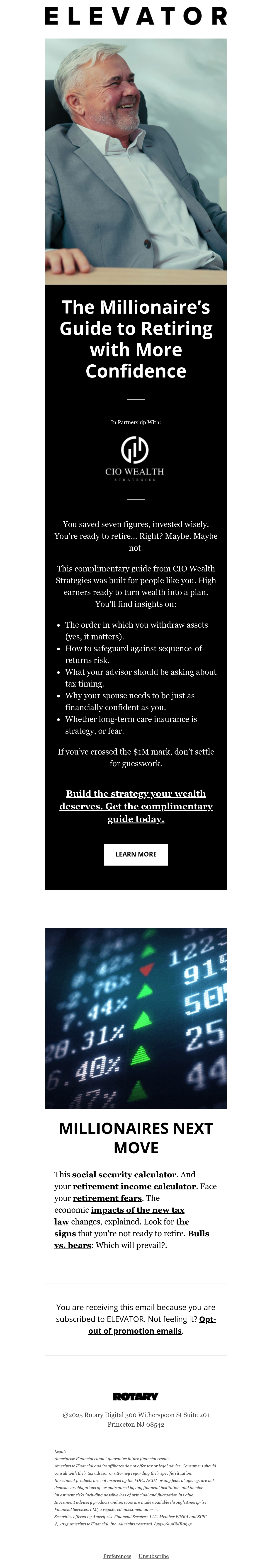The width and height of the screenshot is (272, 1568).
Task: Open the Preferences link in the footer
Action: pos(117,1555)
